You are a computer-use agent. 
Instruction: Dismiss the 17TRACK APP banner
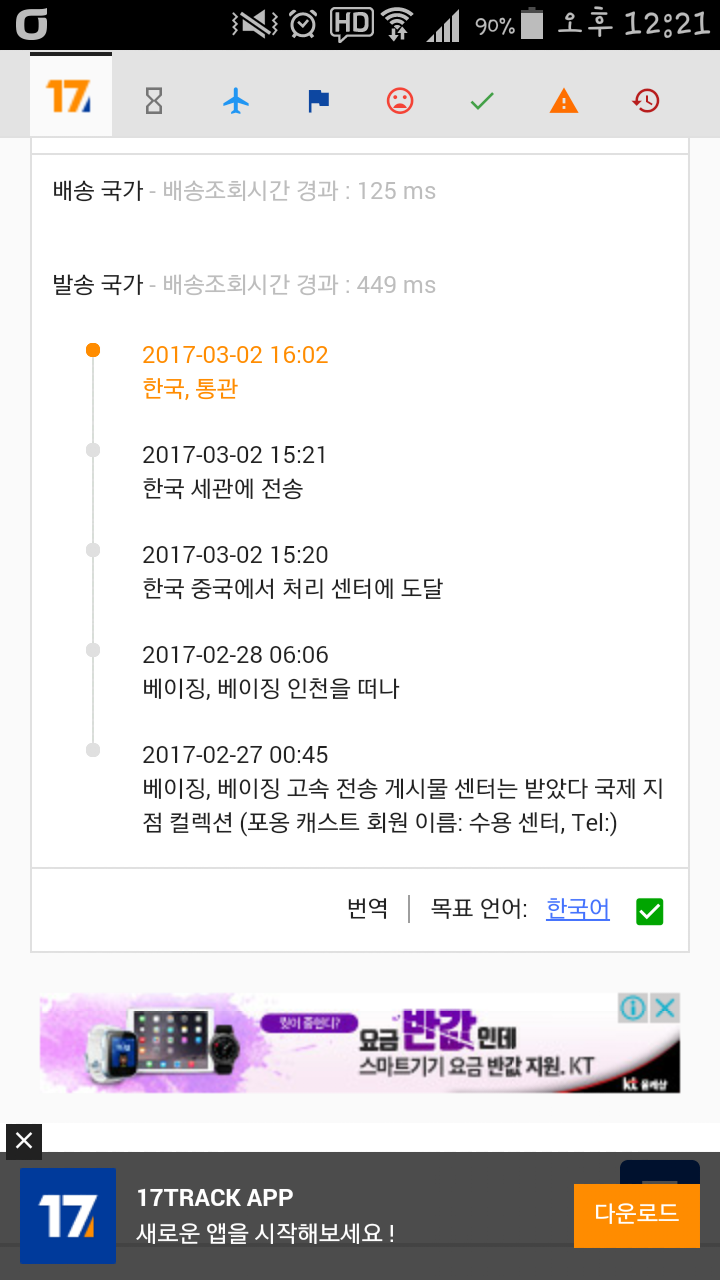point(24,1140)
